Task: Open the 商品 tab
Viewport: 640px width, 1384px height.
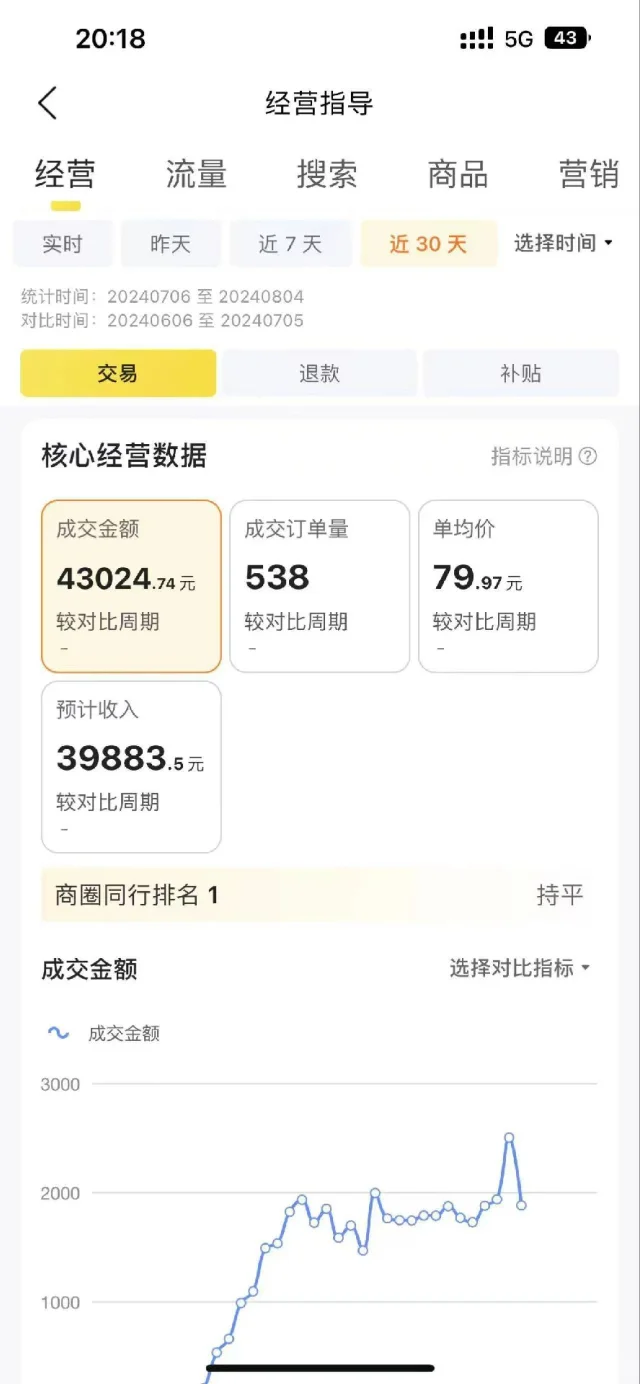Action: click(457, 174)
